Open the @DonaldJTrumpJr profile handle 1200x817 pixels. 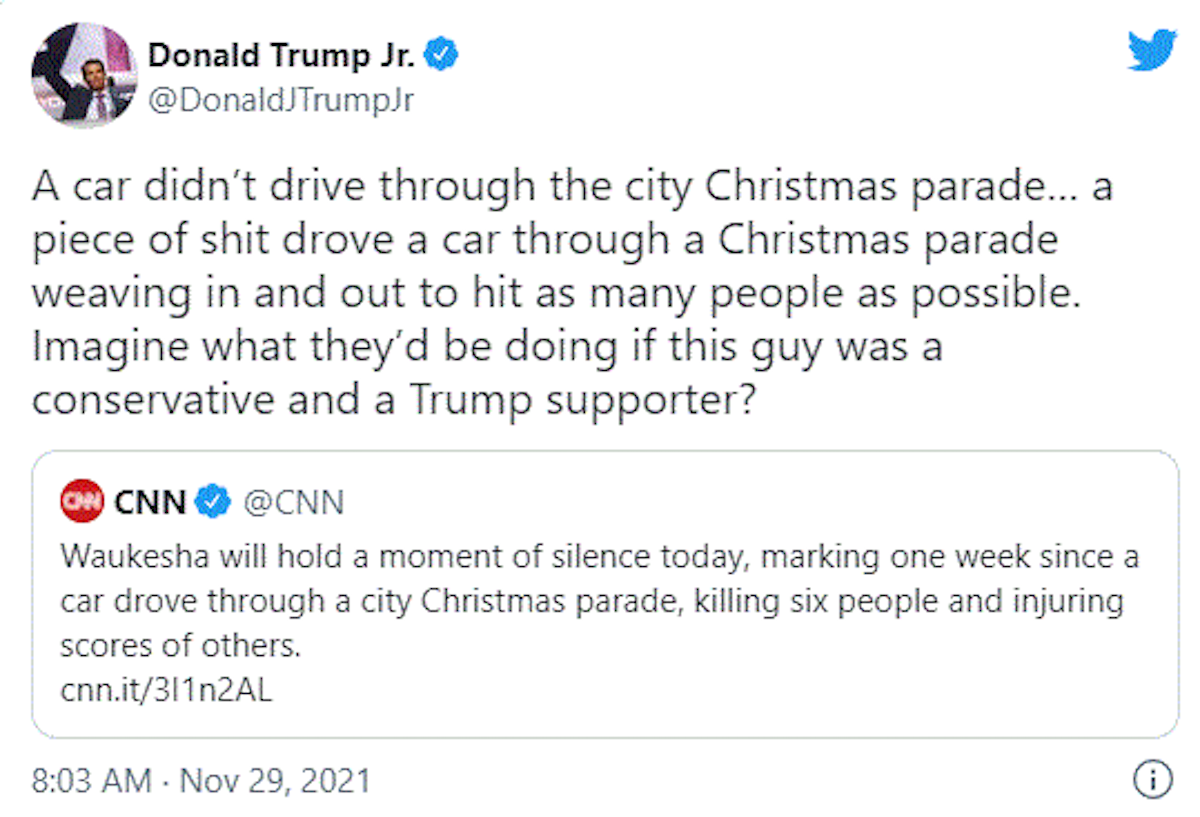pyautogui.click(x=281, y=101)
